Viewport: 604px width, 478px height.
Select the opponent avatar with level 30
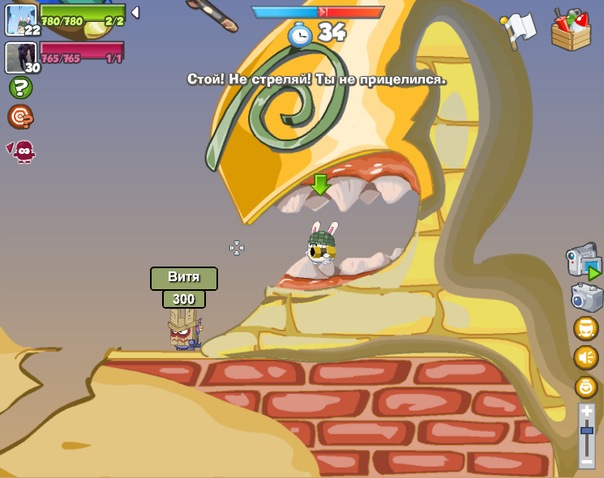pos(20,56)
